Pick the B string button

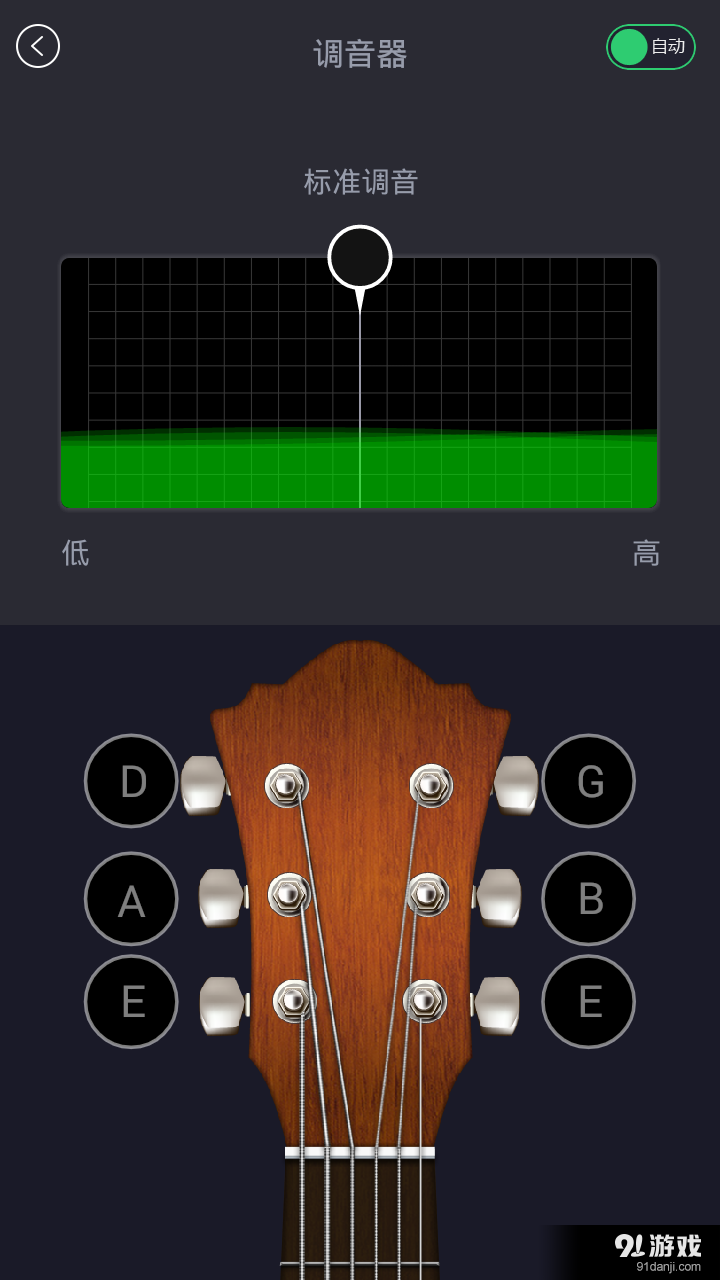point(588,899)
